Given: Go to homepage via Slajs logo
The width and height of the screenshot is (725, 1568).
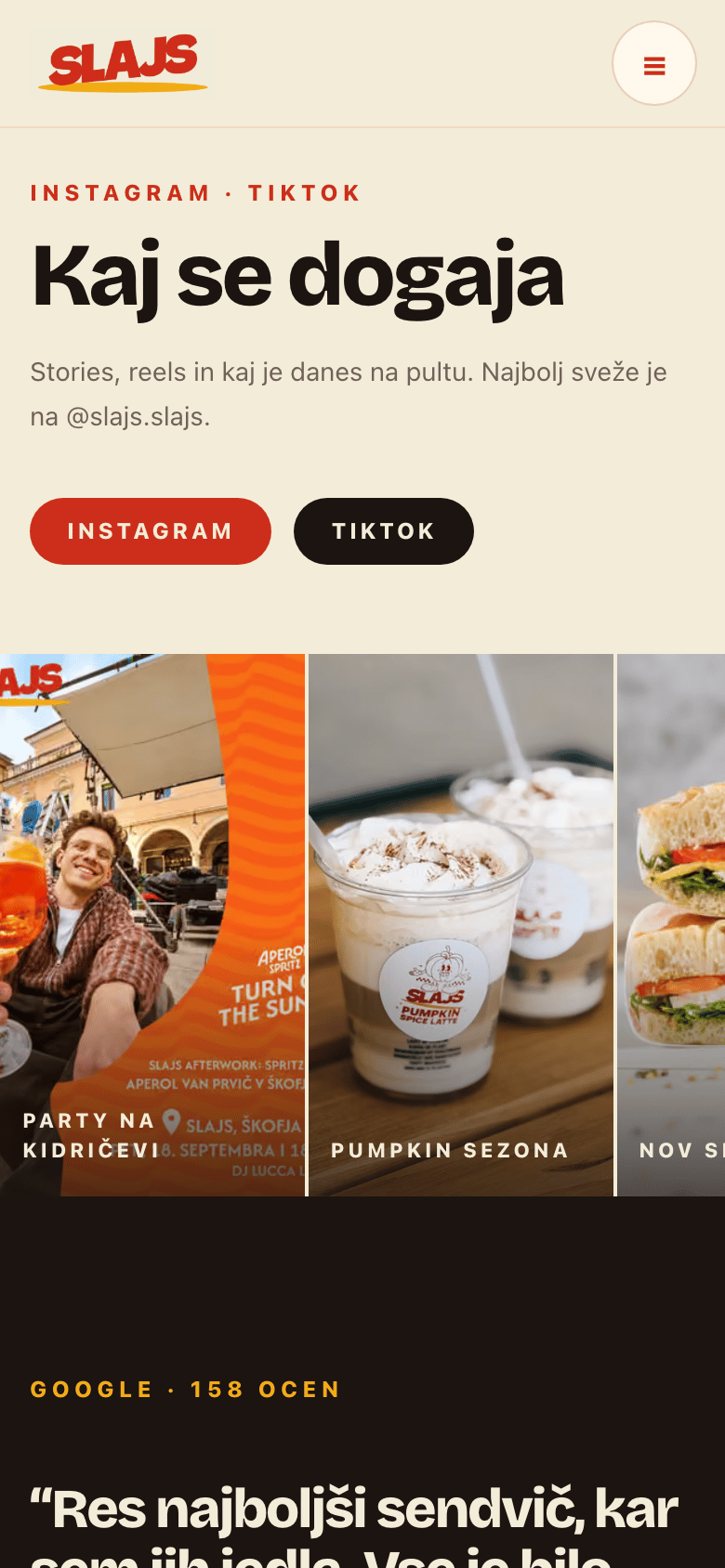Looking at the screenshot, I should tap(123, 63).
